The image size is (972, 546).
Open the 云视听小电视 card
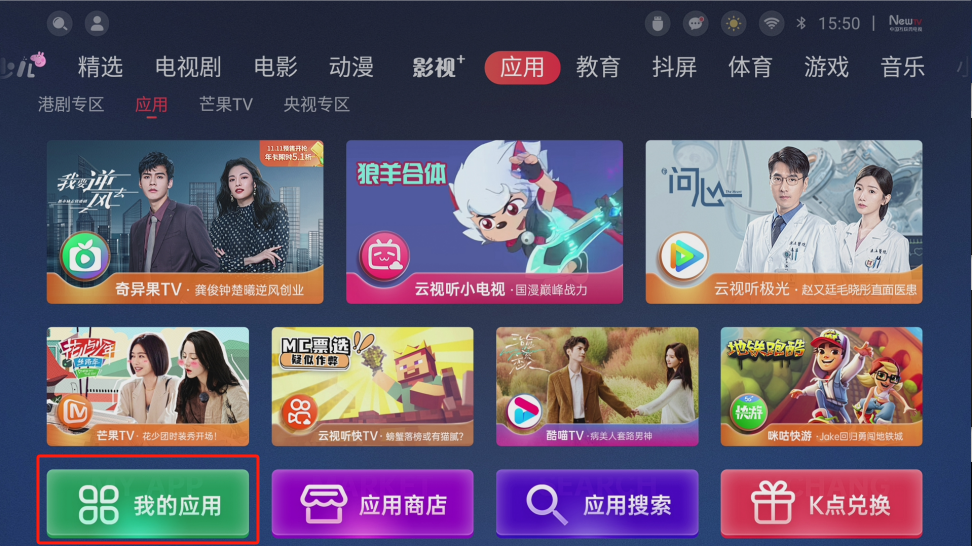pos(484,221)
